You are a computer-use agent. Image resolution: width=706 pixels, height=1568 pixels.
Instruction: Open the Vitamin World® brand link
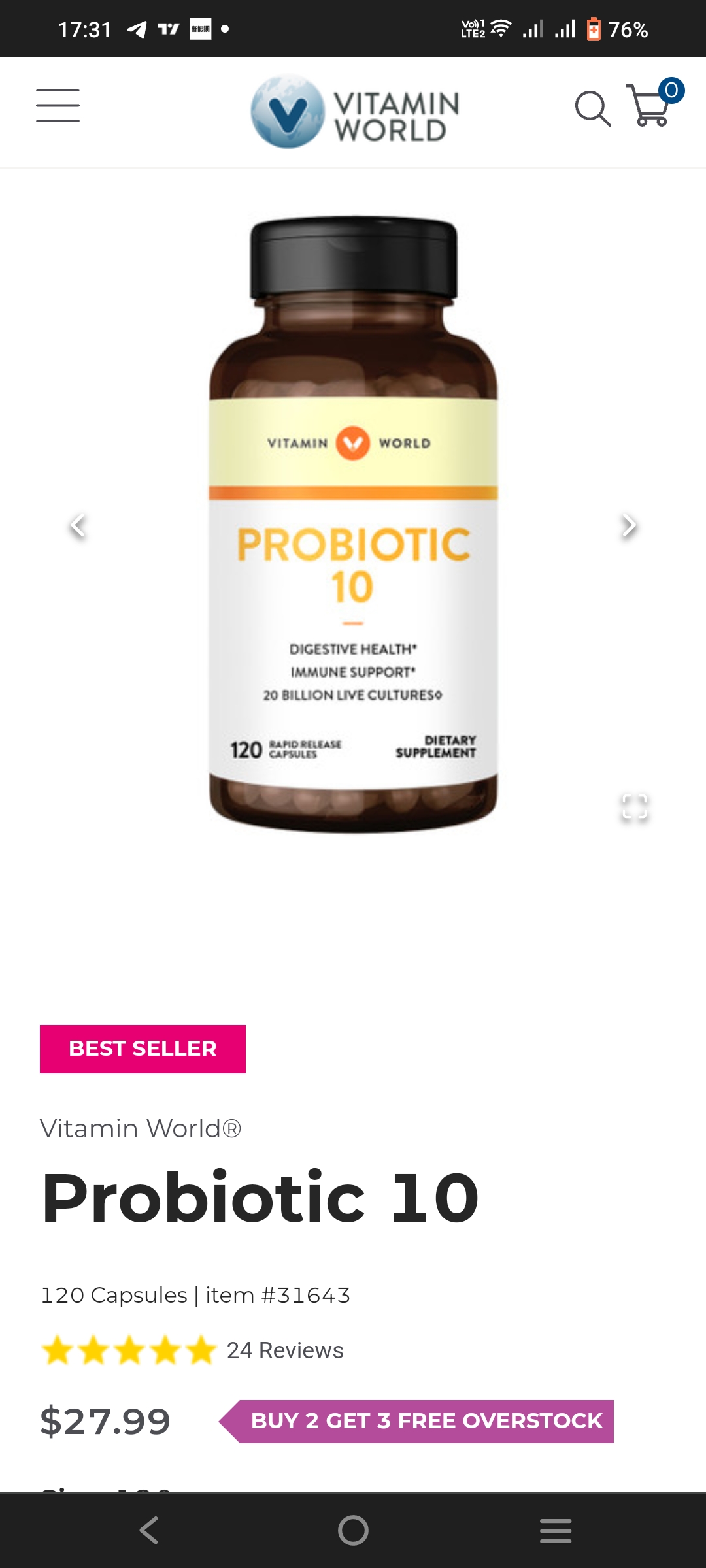pos(141,1128)
